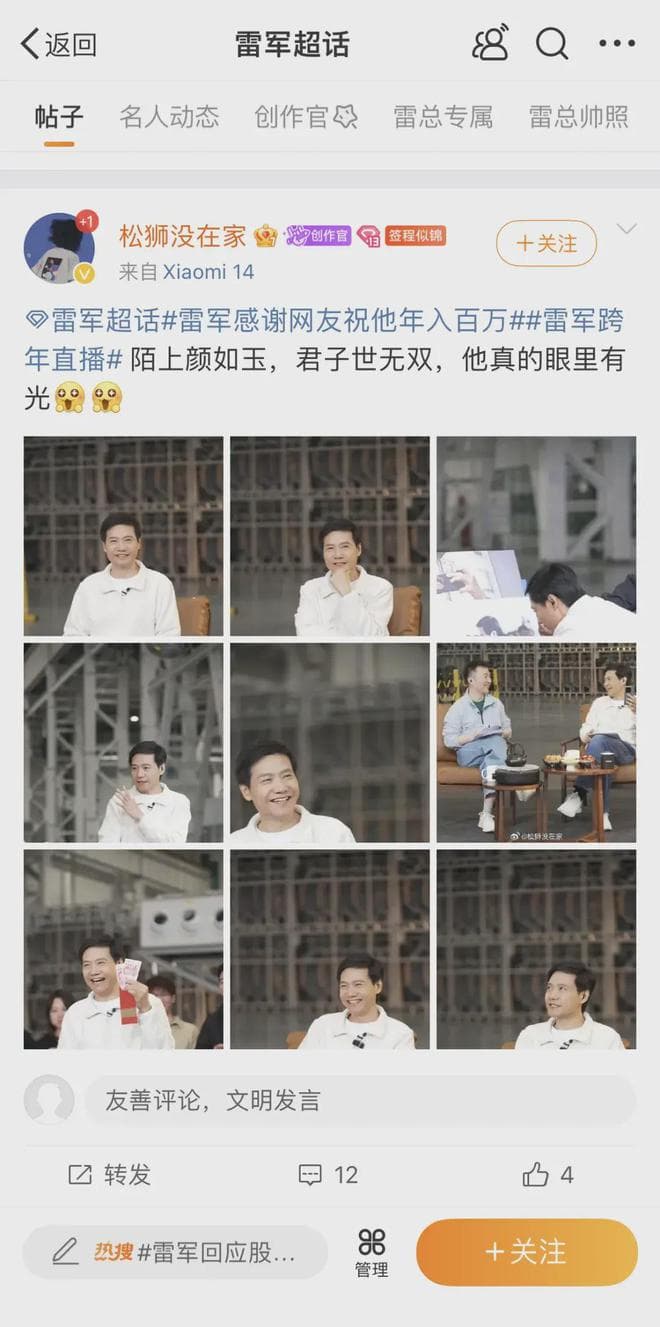The width and height of the screenshot is (660, 1327).
Task: Switch to 名人动态 tab
Action: [x=169, y=117]
